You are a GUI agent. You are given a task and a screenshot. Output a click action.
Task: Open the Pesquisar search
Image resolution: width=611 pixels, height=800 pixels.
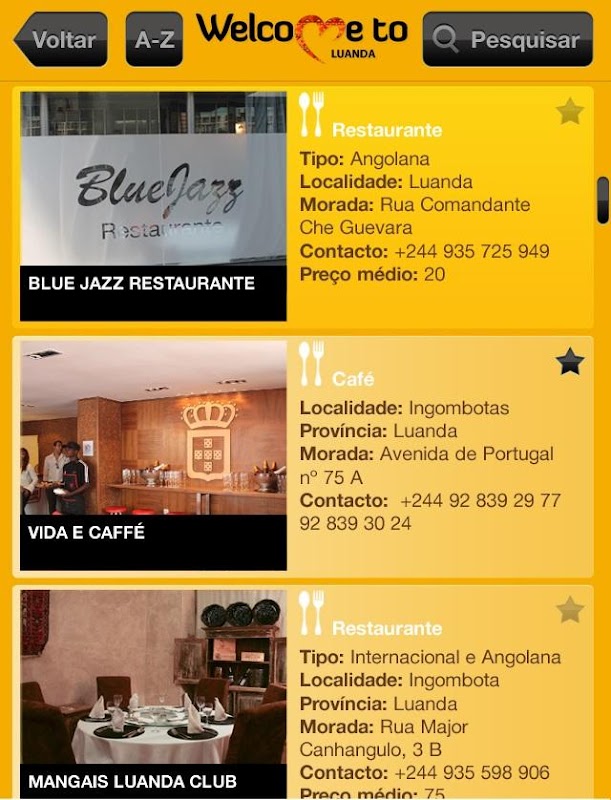click(x=508, y=40)
